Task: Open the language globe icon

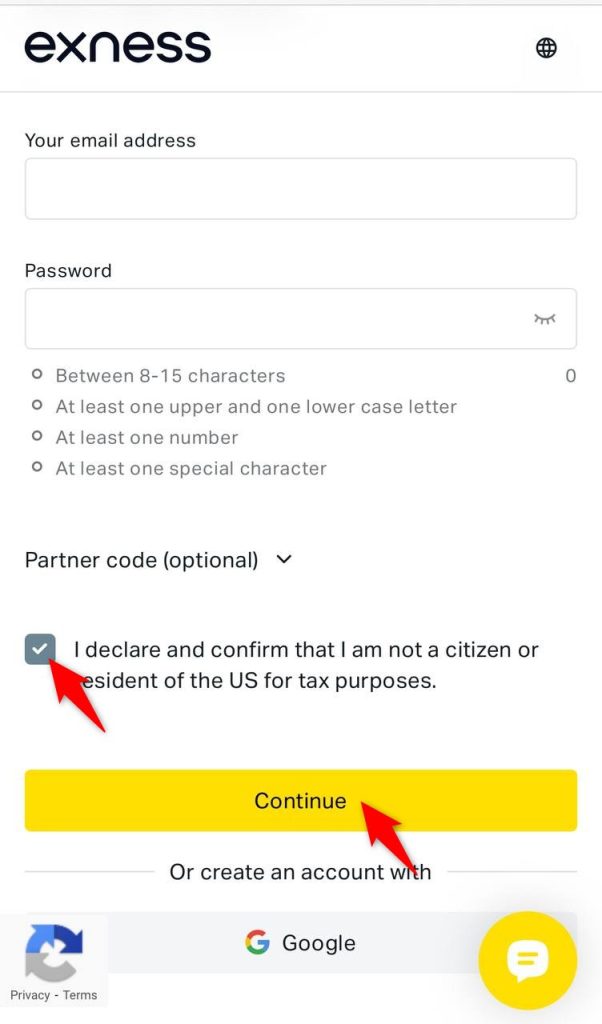Action: coord(546,47)
